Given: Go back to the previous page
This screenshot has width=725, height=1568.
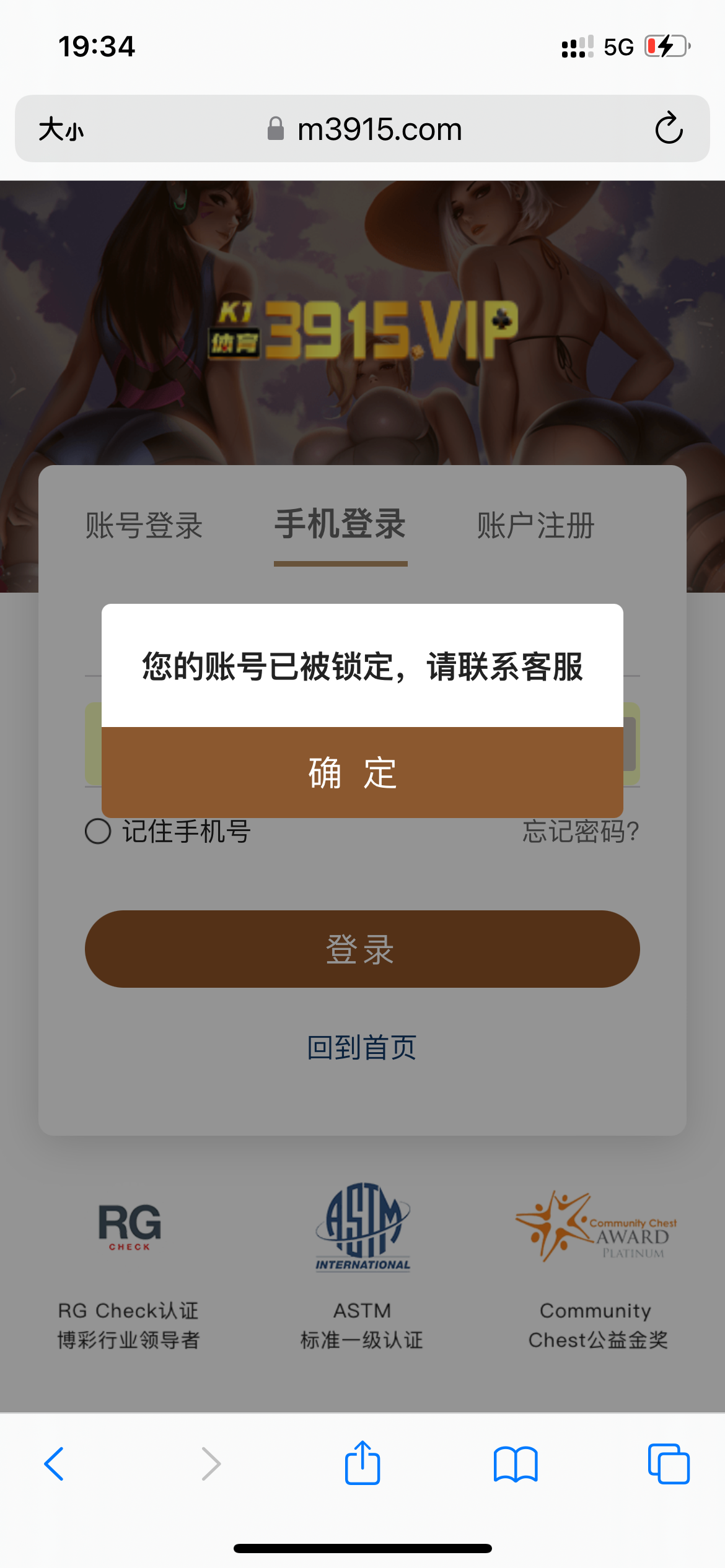Looking at the screenshot, I should (54, 1464).
